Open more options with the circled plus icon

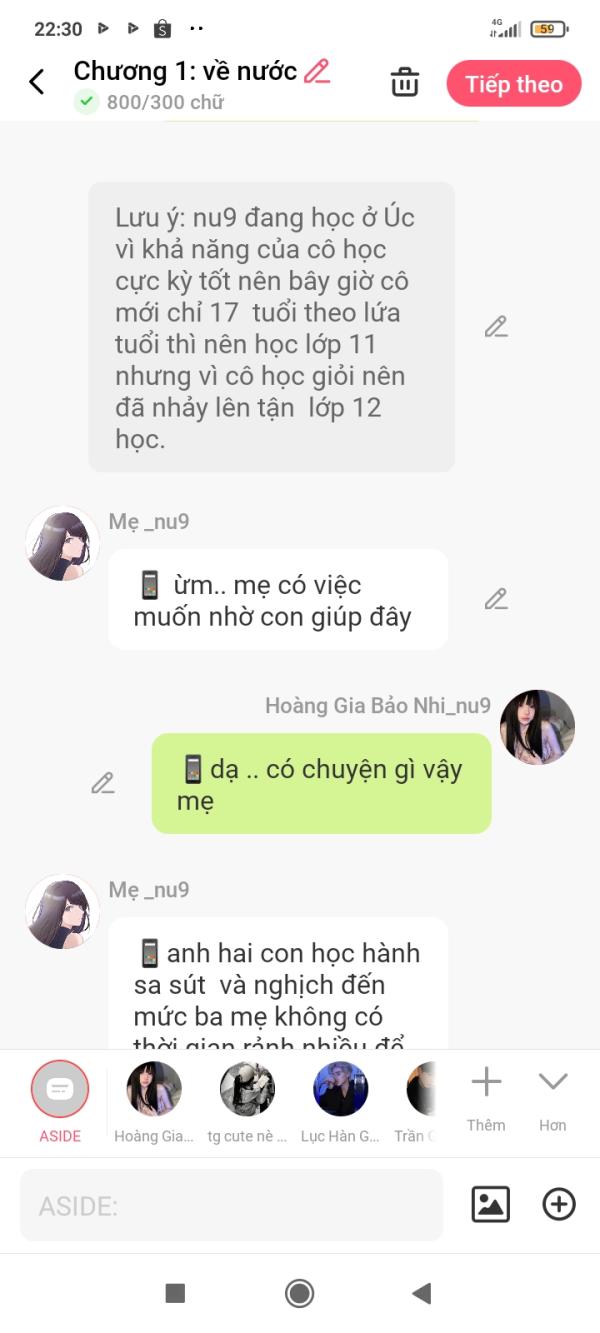[x=559, y=1204]
